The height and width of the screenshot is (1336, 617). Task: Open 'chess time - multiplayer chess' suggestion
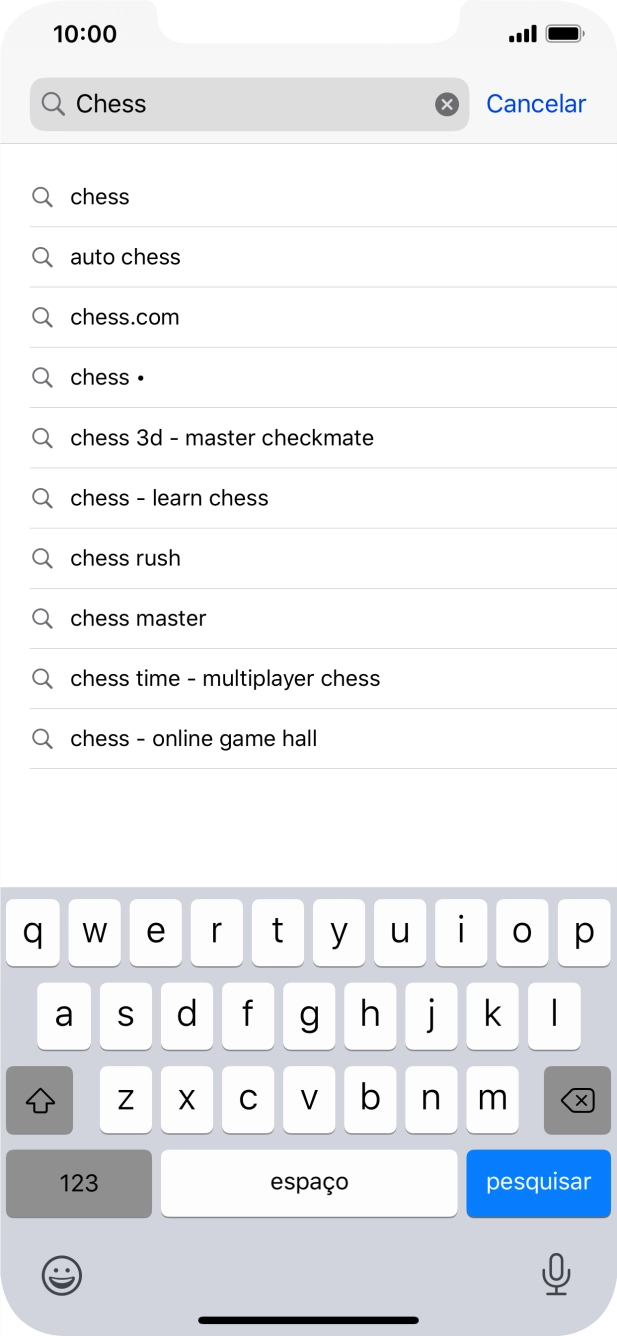tap(225, 678)
